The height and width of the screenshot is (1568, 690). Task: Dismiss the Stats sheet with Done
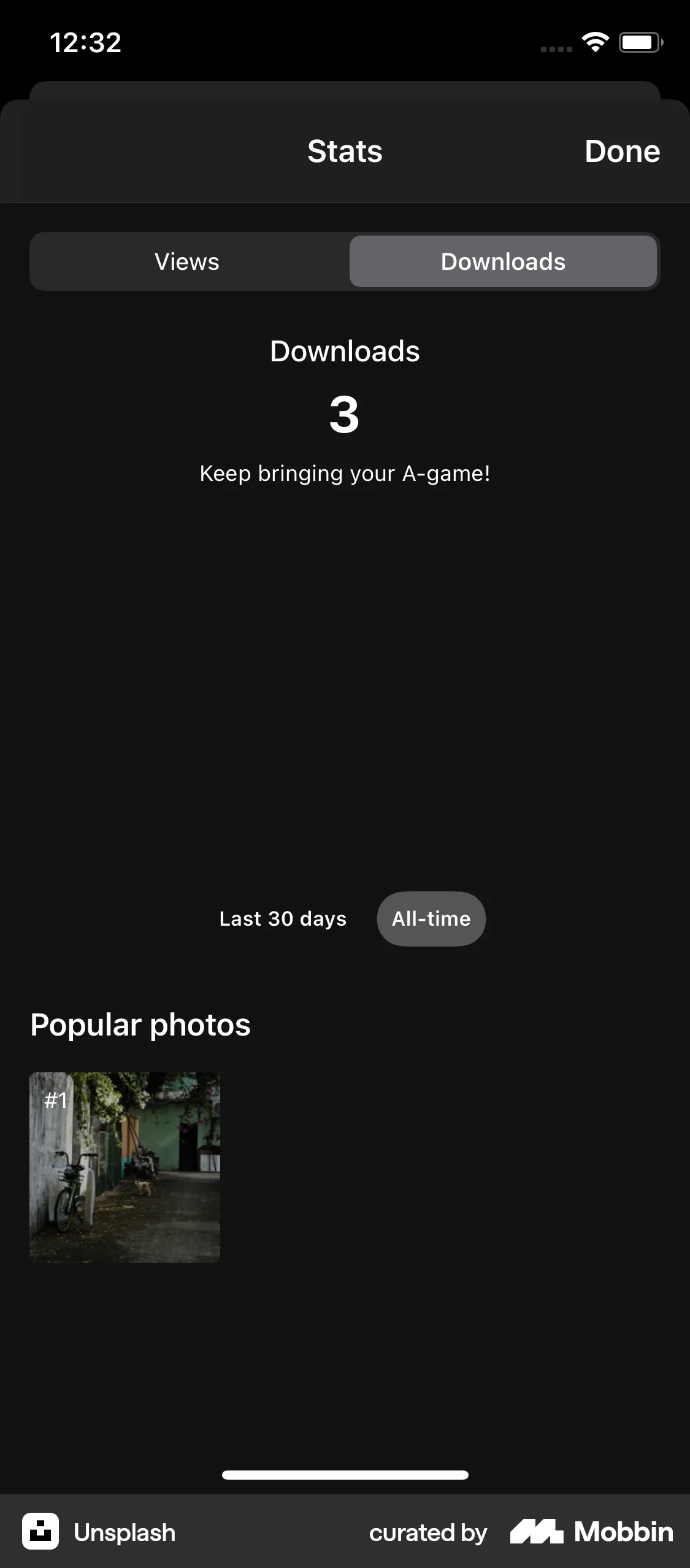(623, 151)
